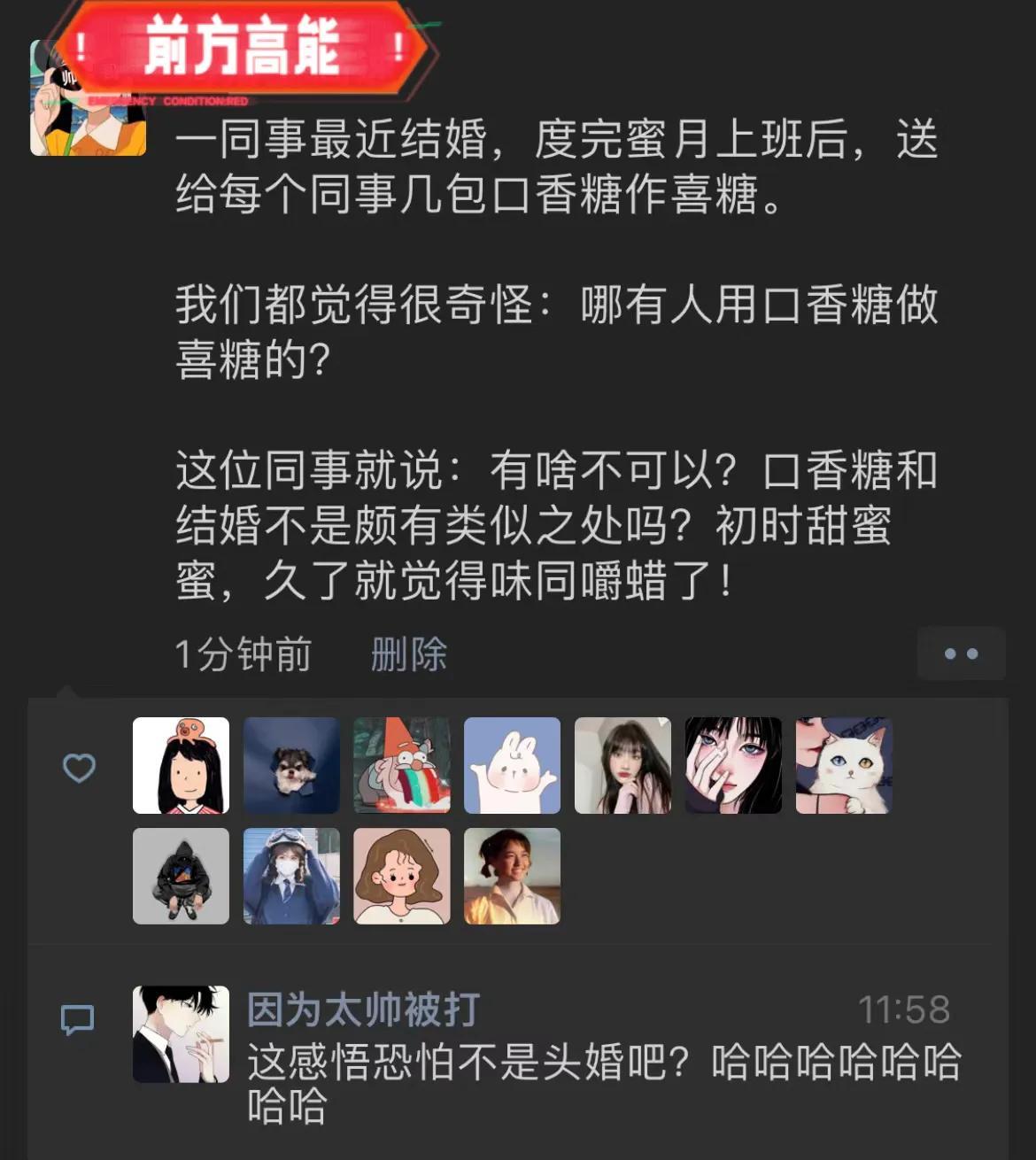
Task: View the curly-haired cartoon girl liker
Action: pos(402,877)
